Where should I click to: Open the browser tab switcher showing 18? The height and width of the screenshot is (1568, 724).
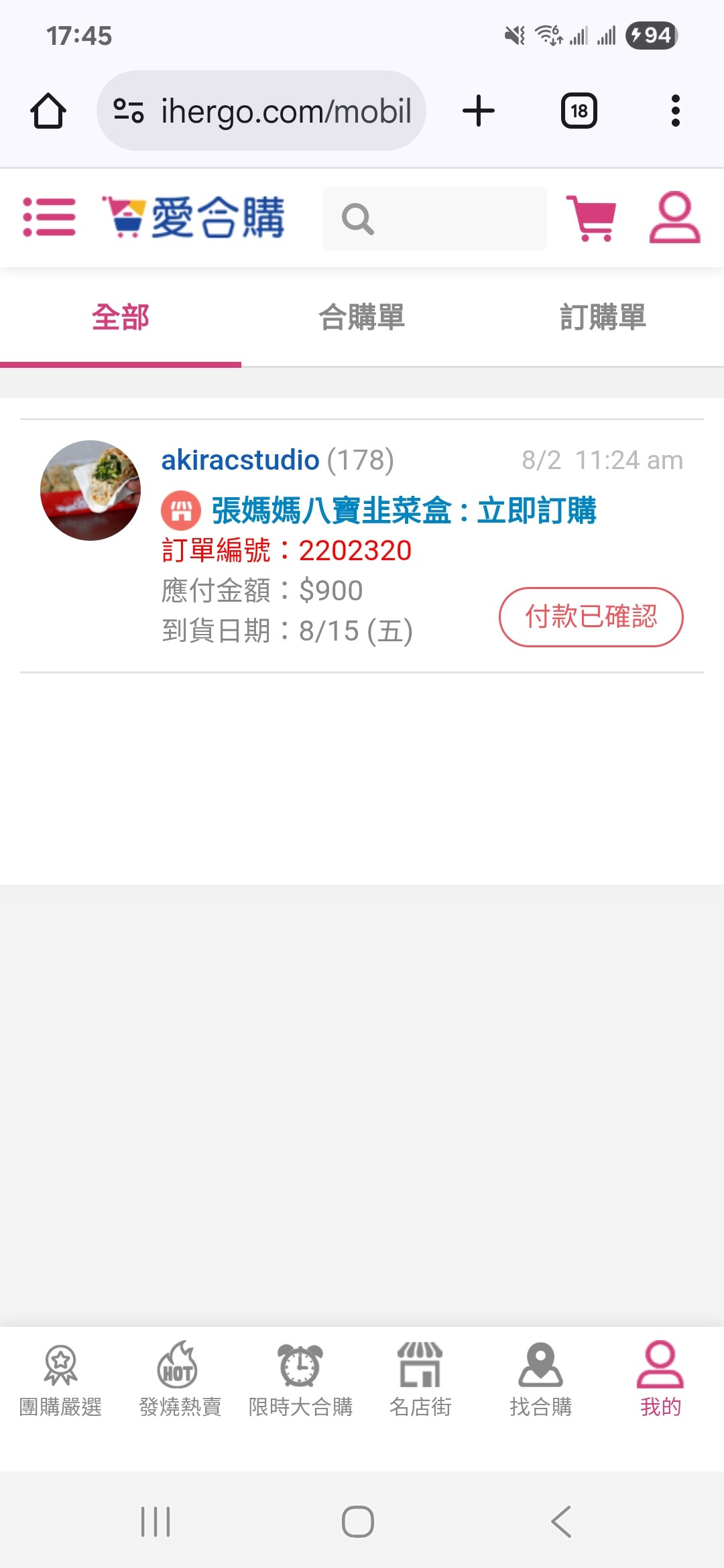click(x=579, y=111)
